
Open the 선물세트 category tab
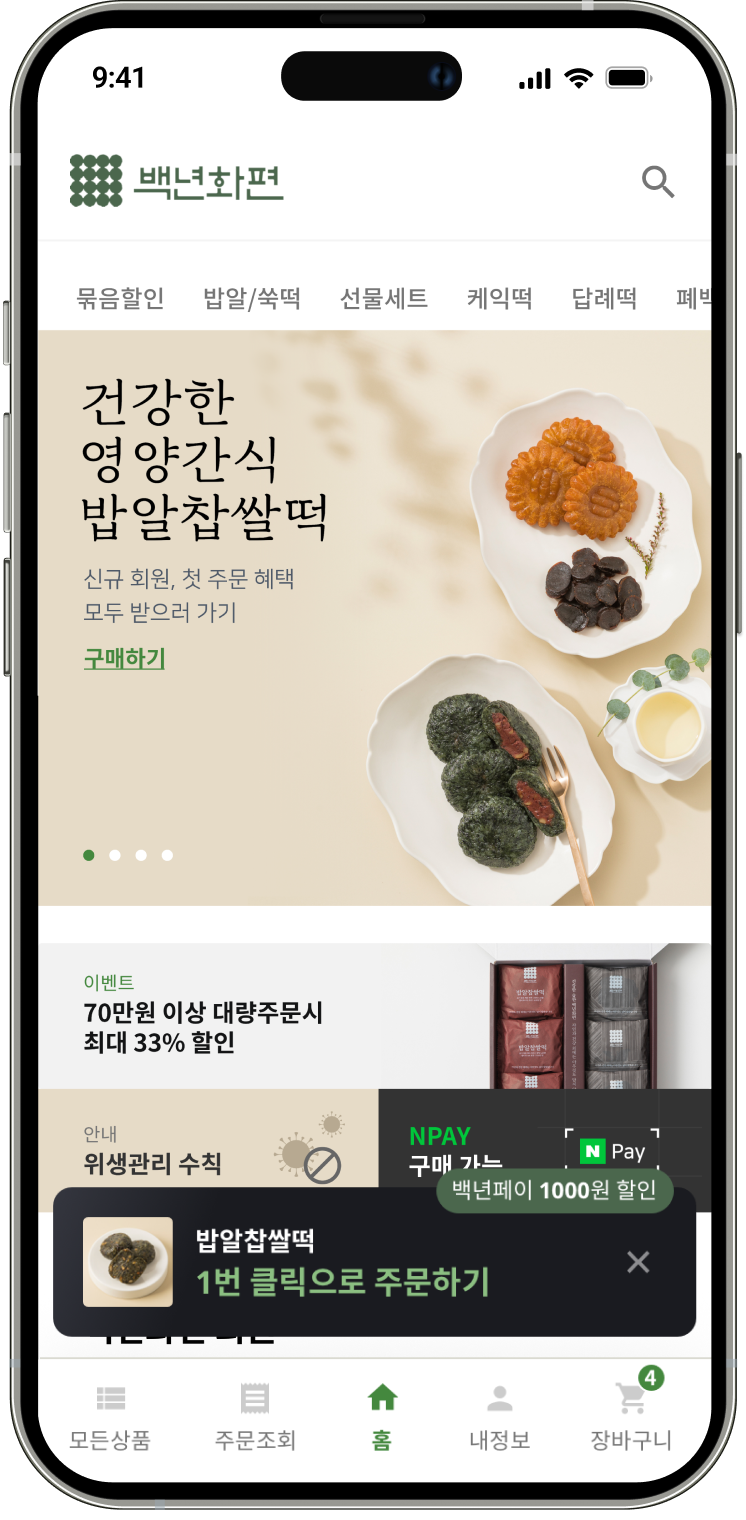click(384, 298)
